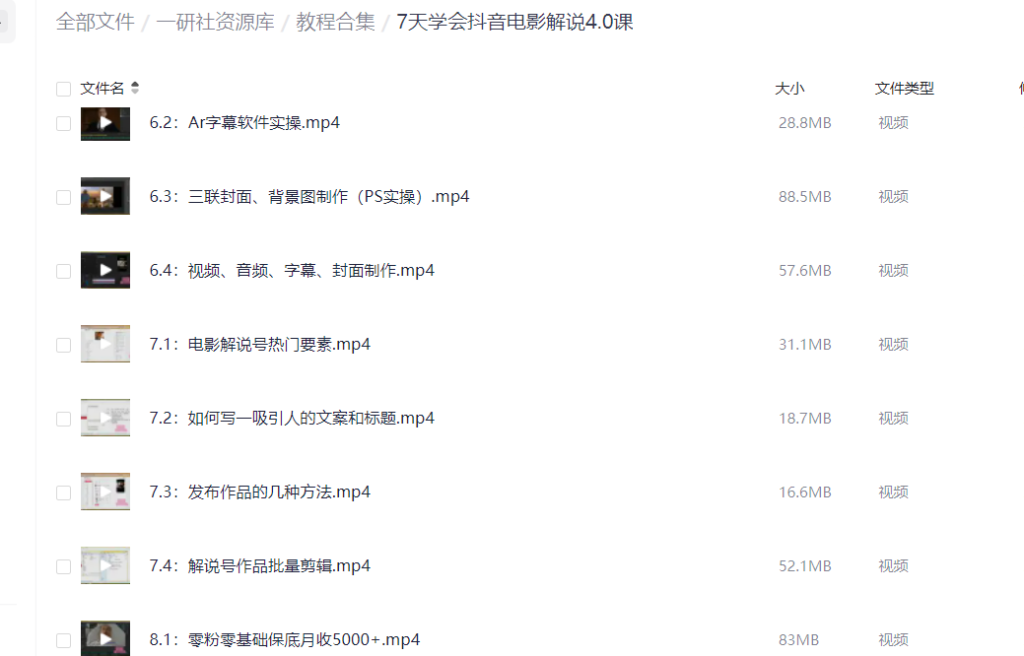1024x656 pixels.
Task: Select checkbox next to 7.1：电影解说号热门要素
Action: coord(64,345)
